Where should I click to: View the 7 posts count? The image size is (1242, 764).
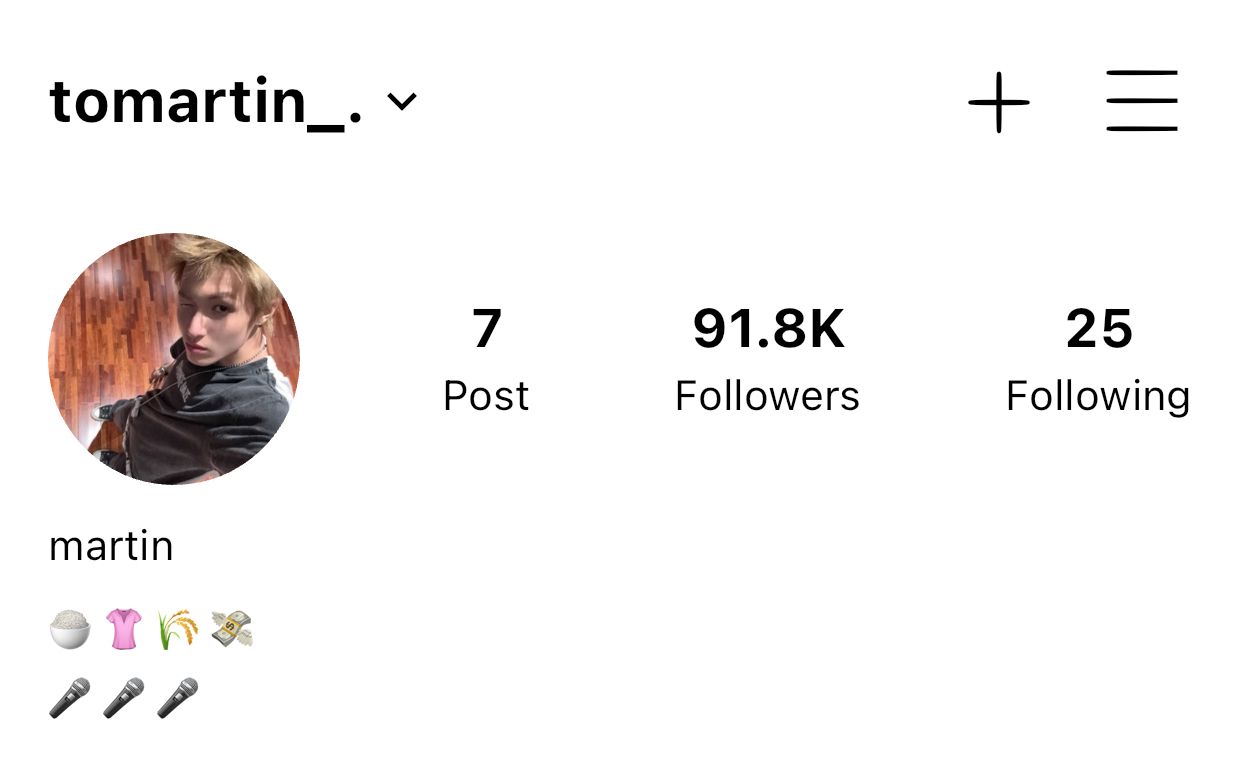(x=486, y=360)
